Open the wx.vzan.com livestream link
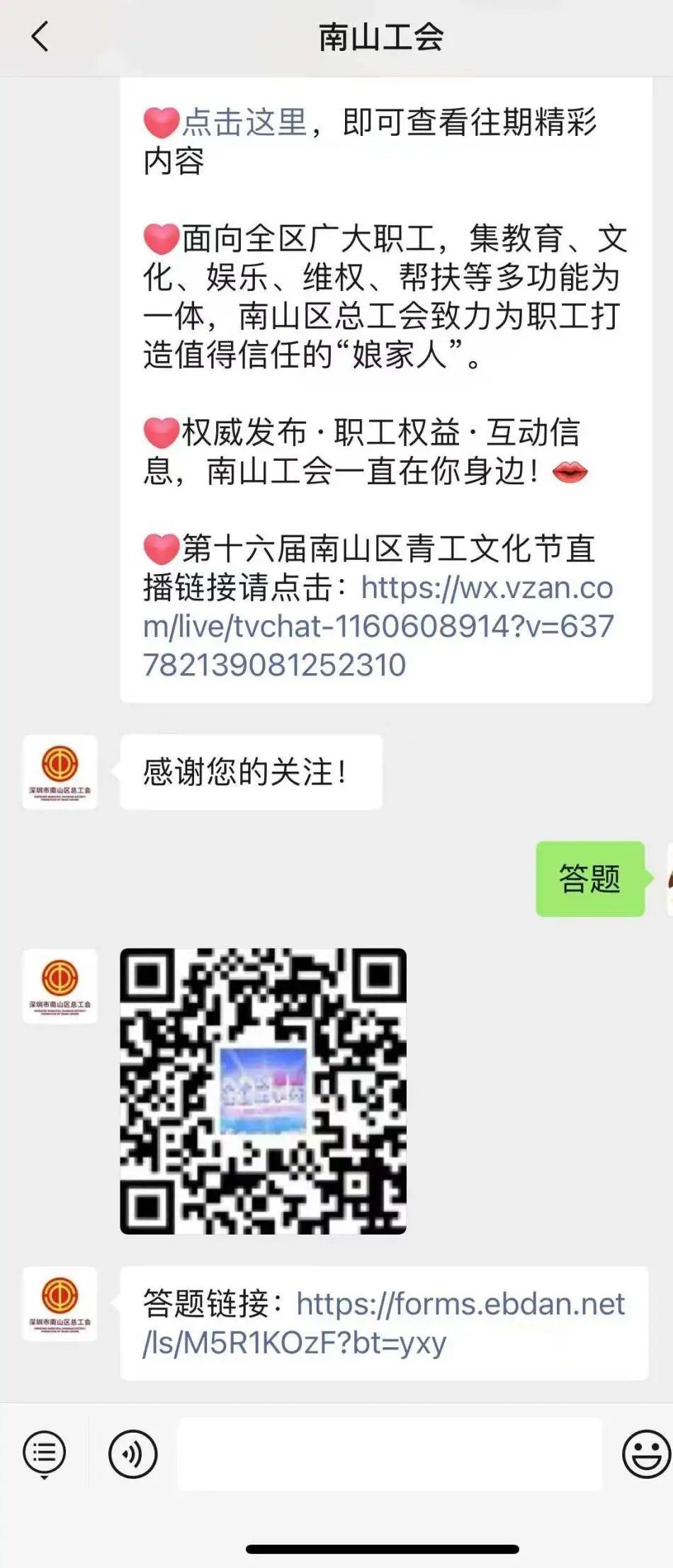 coord(378,626)
